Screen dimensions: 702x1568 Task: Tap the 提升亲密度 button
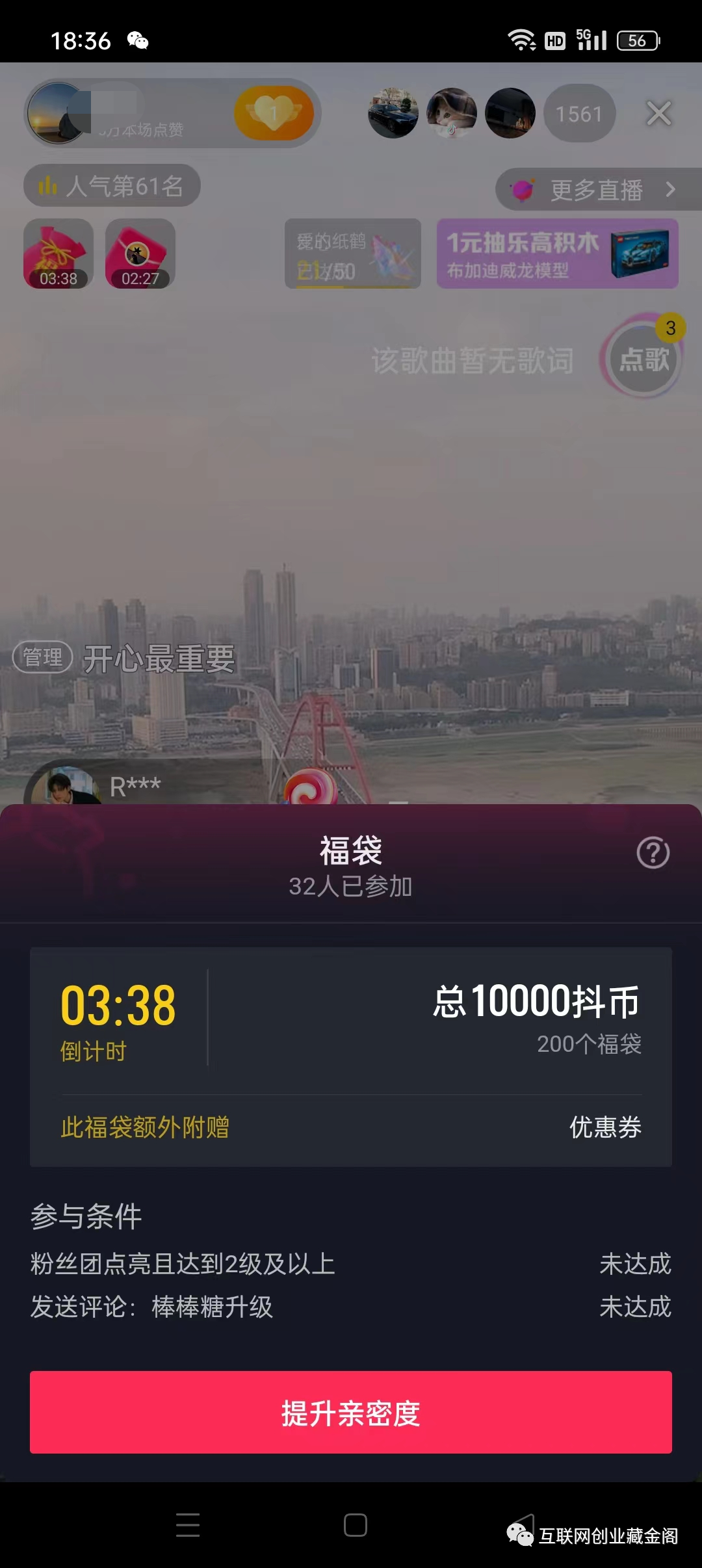351,1412
